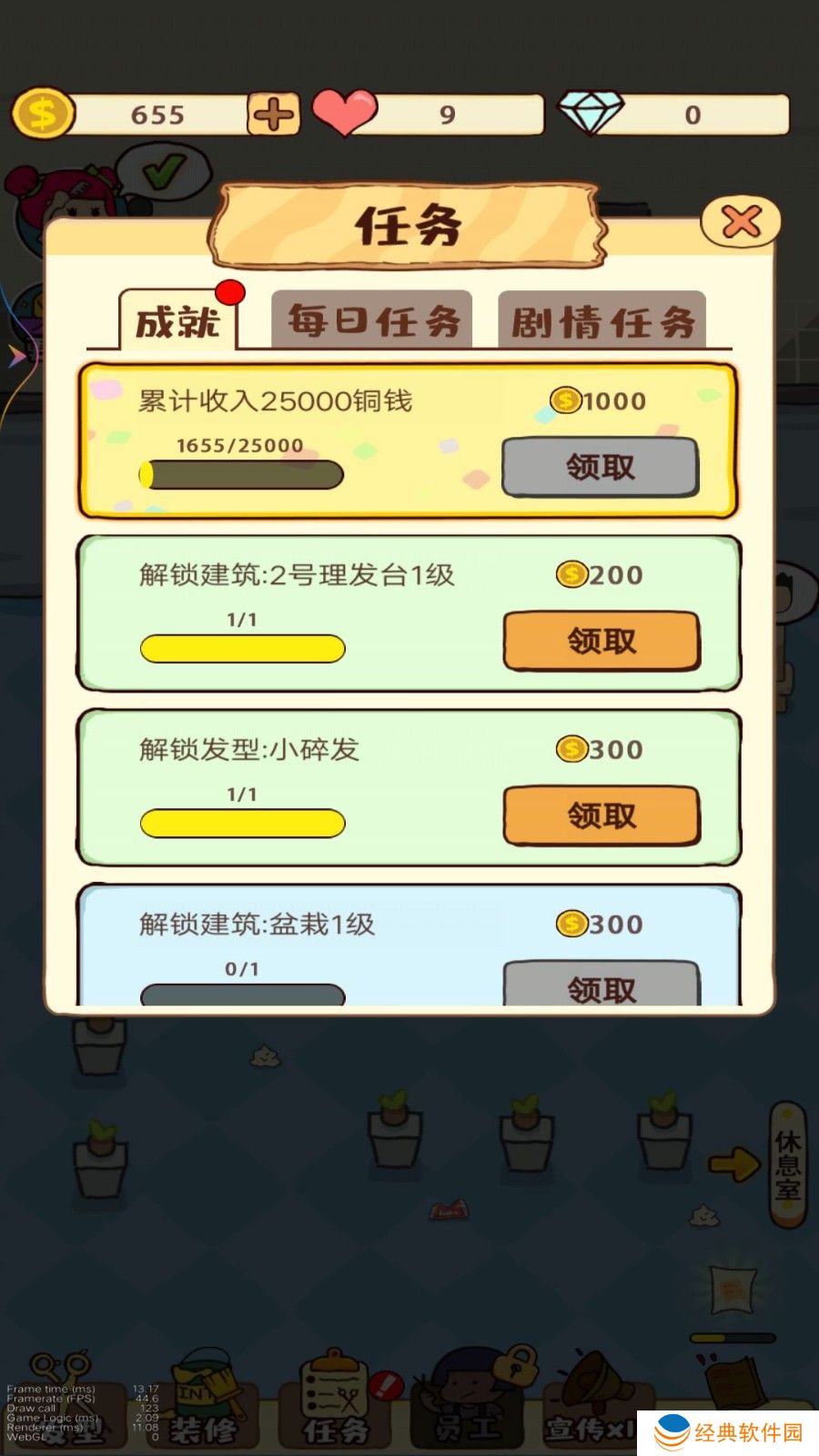Screen dimensions: 819x1456
Task: Add more coins with plus button
Action: [273, 115]
